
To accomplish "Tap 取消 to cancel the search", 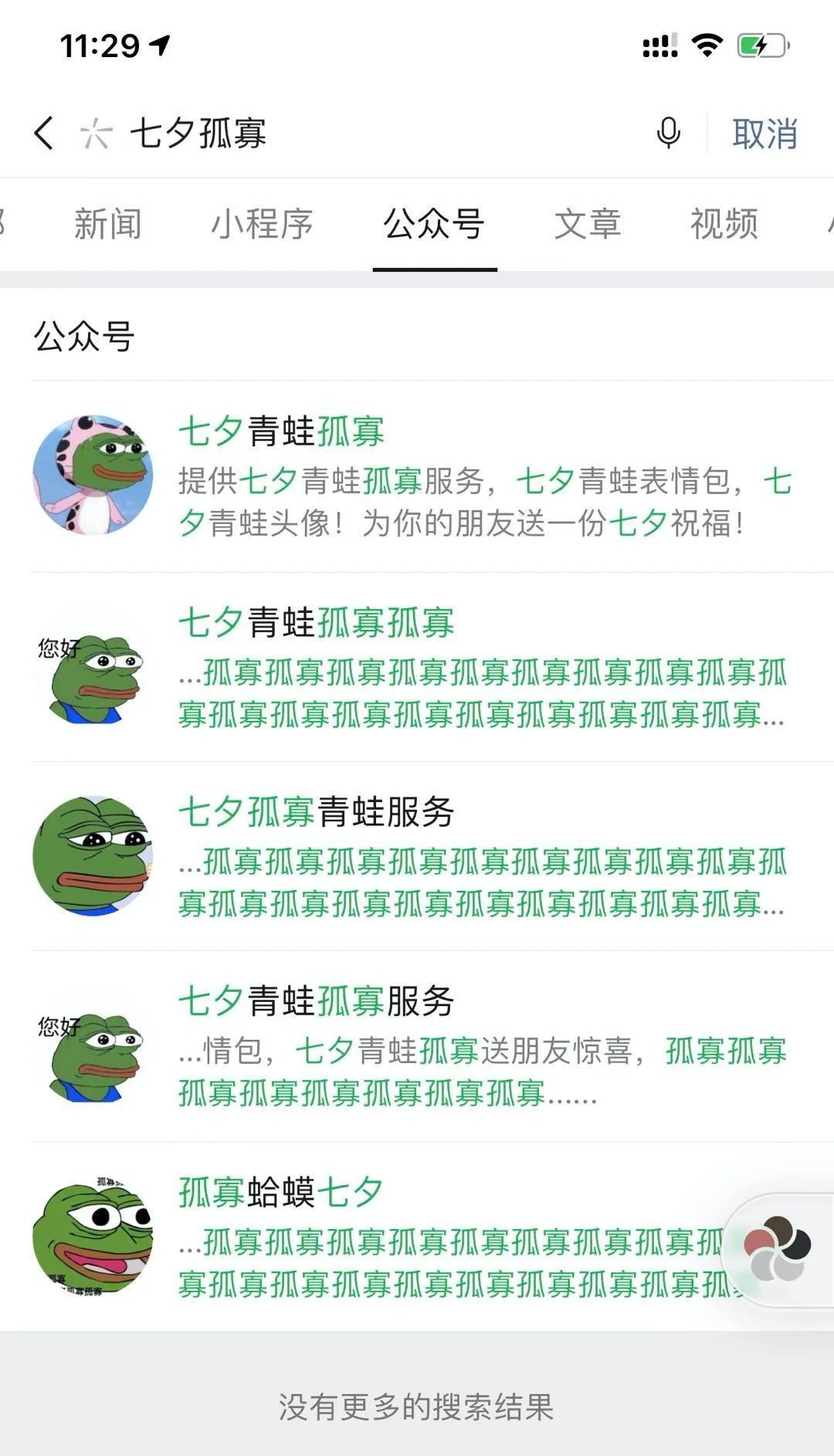I will point(763,134).
